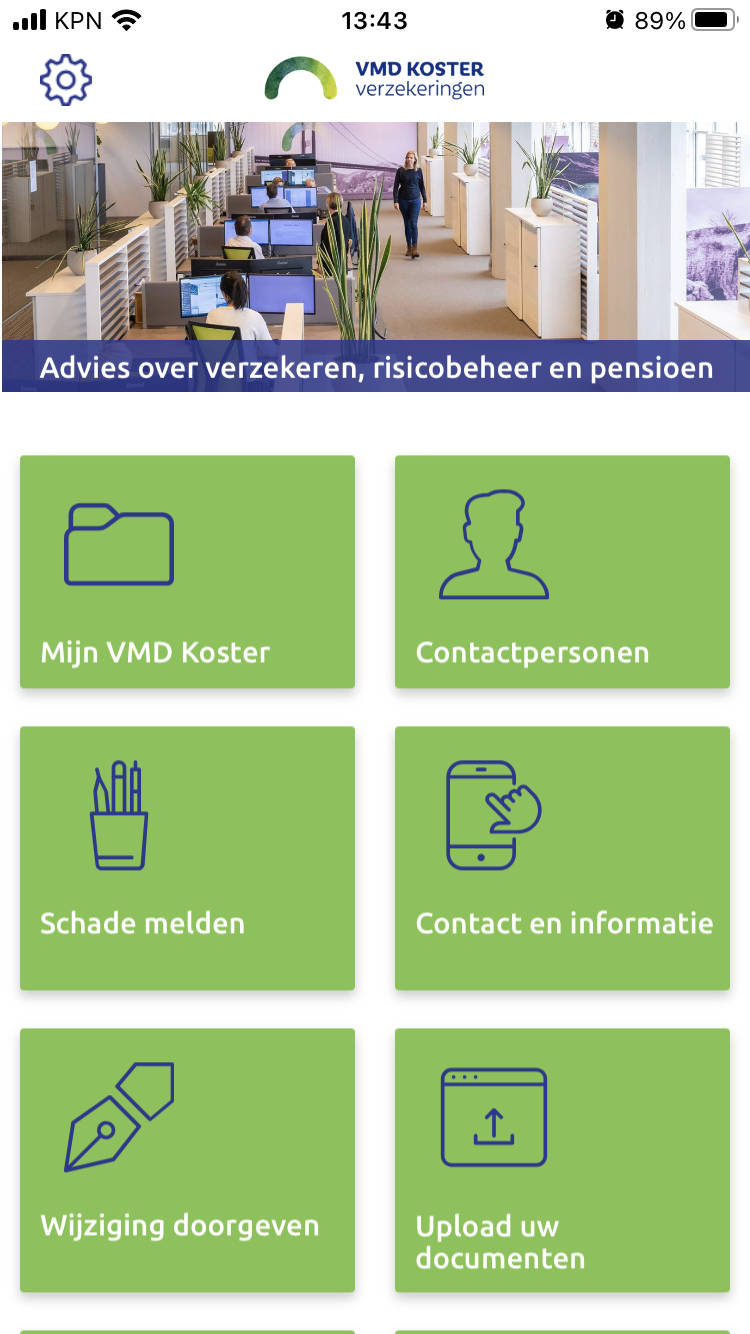Open the Mijn VMD Koster tile

tap(187, 572)
